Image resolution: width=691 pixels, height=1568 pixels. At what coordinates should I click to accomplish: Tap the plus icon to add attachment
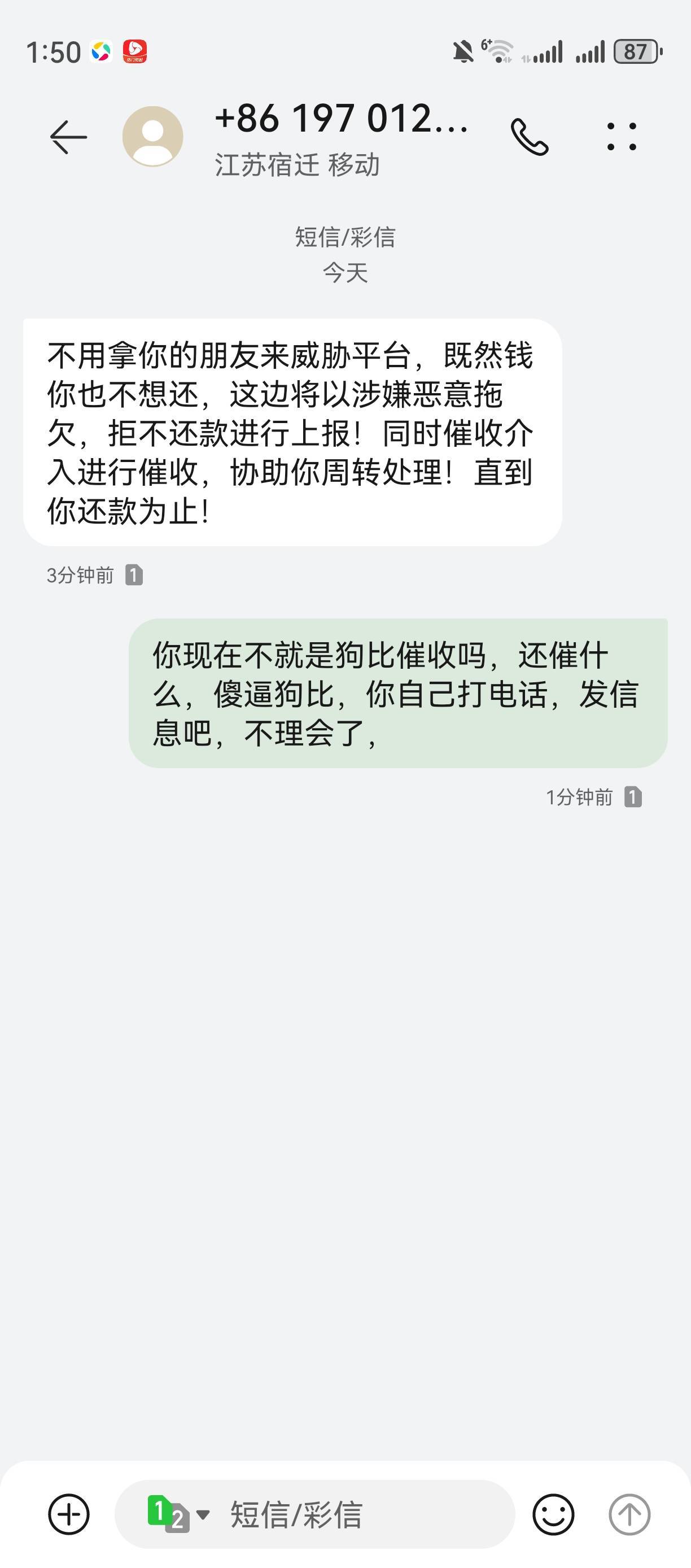[x=69, y=1514]
